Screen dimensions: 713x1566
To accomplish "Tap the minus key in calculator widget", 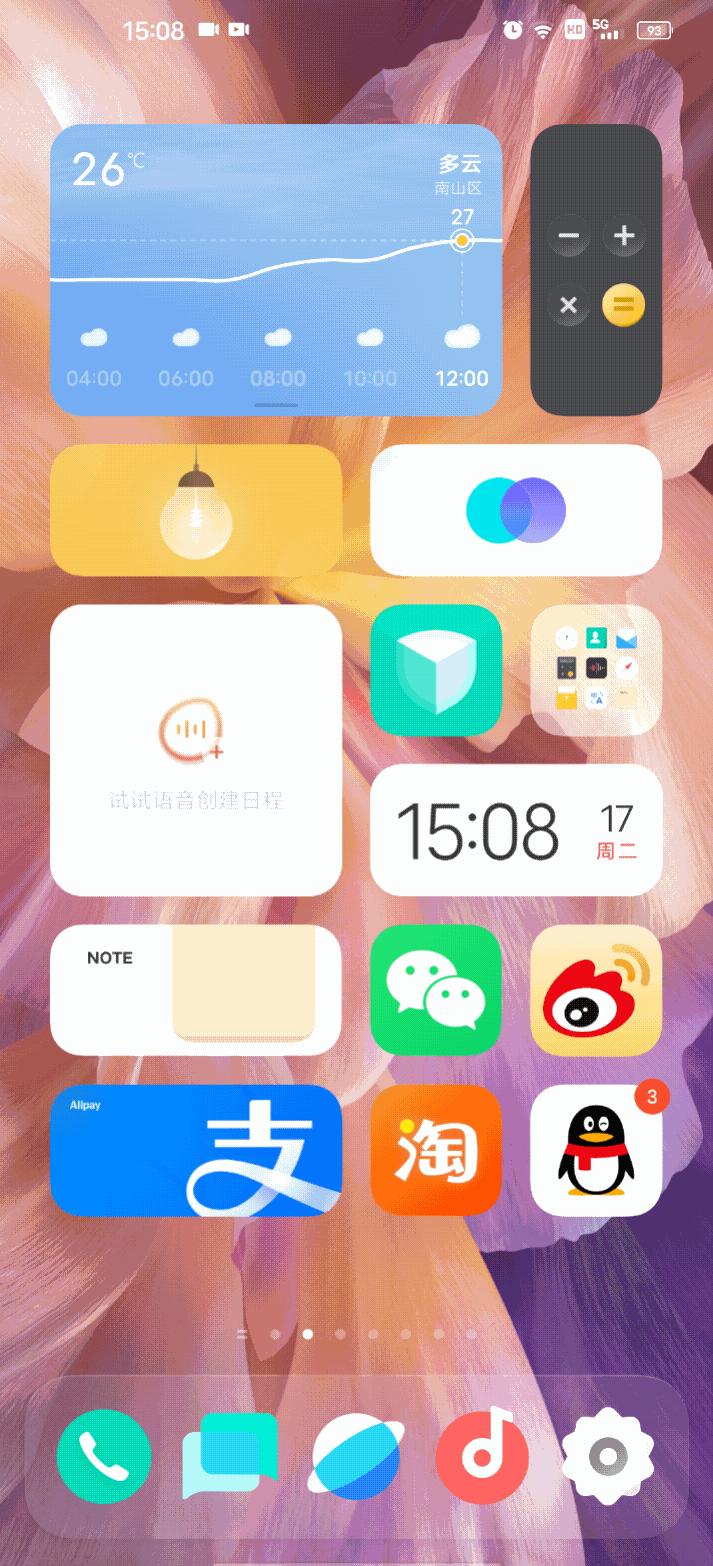I will coord(568,236).
